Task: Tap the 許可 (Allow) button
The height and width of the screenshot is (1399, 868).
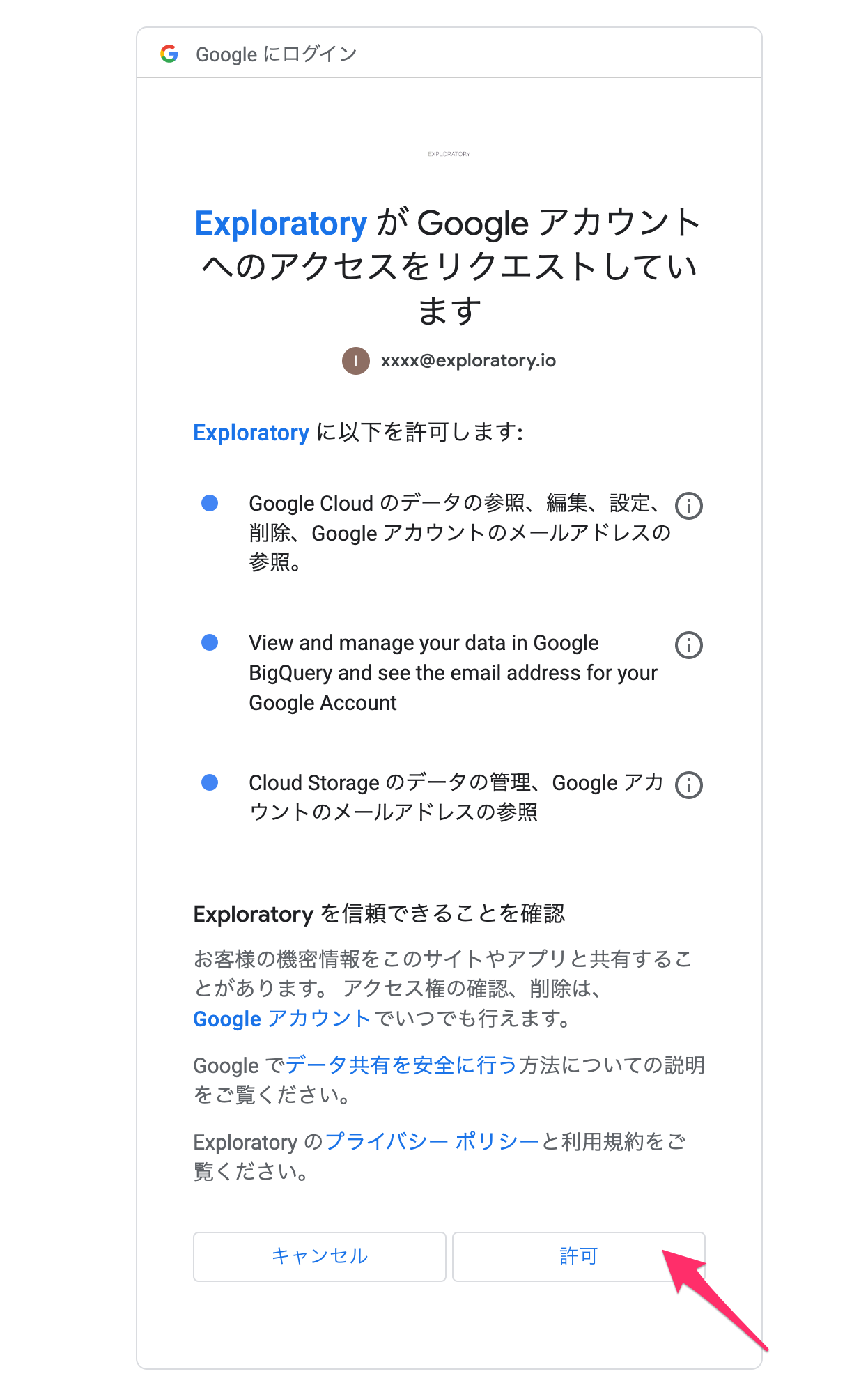Action: (578, 1256)
